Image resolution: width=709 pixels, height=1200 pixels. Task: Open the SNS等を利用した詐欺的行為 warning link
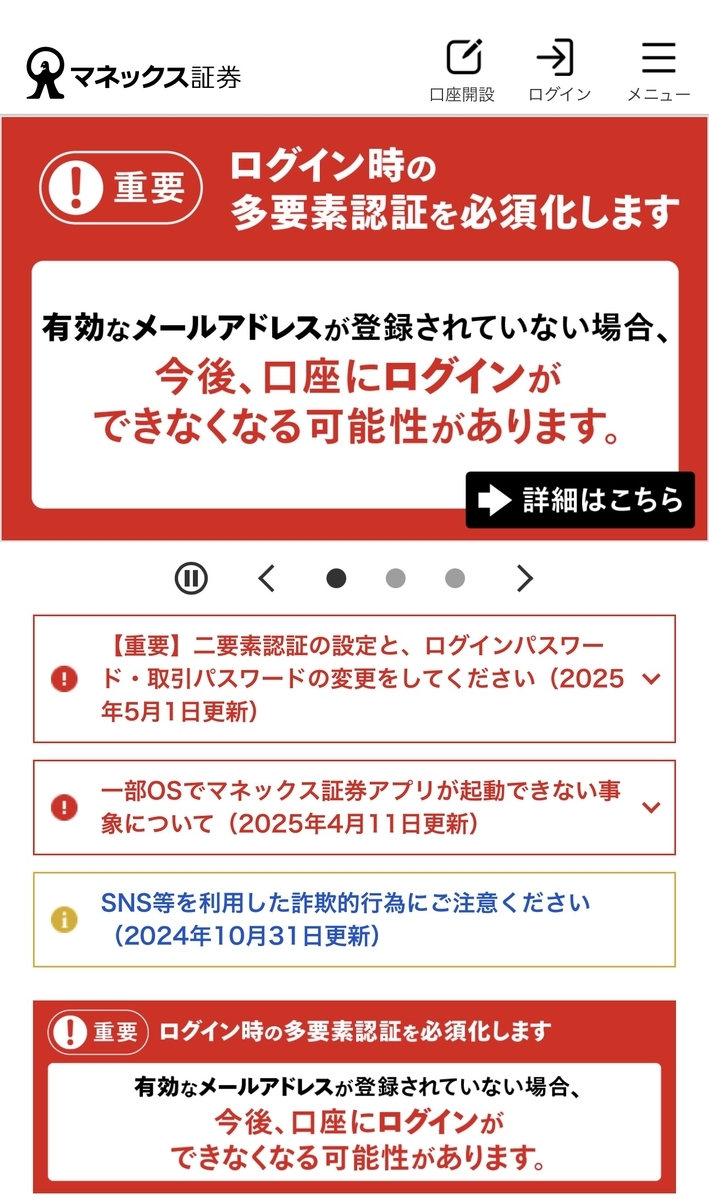point(354,919)
